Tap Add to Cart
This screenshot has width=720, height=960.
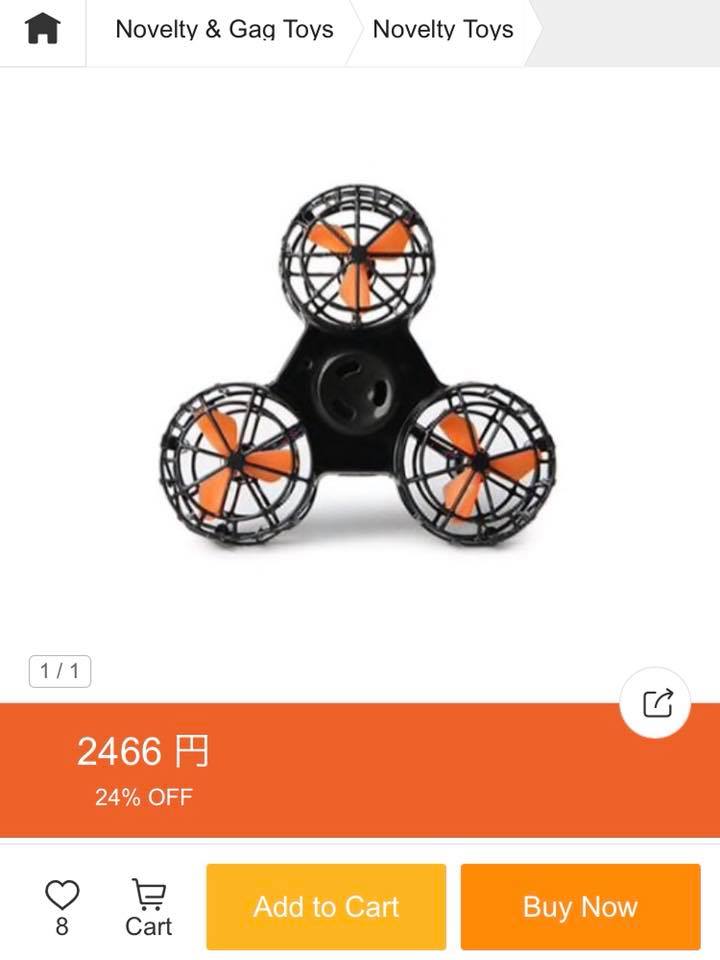click(x=326, y=907)
